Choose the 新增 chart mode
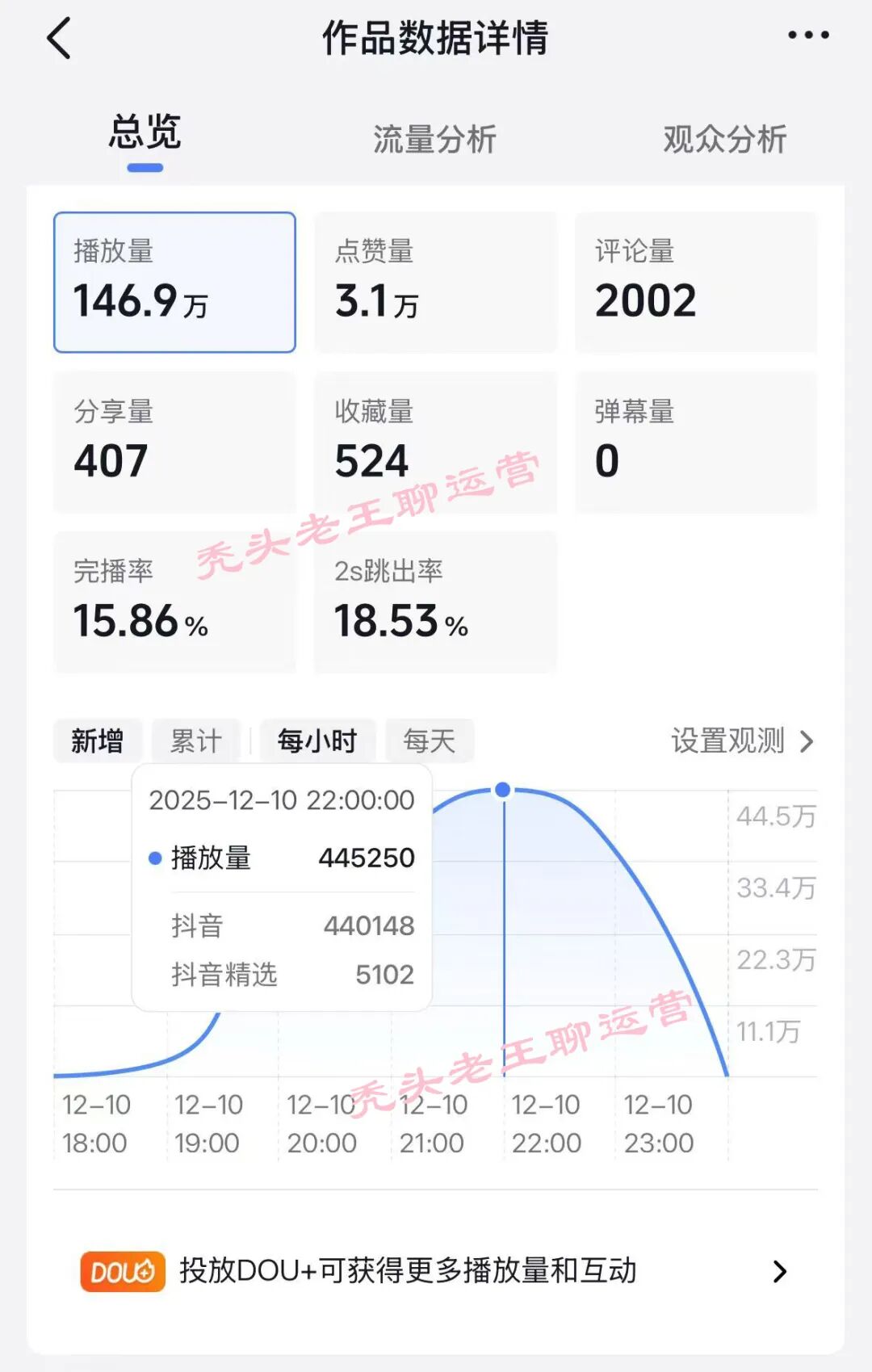This screenshot has height=1372, width=872. 98,741
